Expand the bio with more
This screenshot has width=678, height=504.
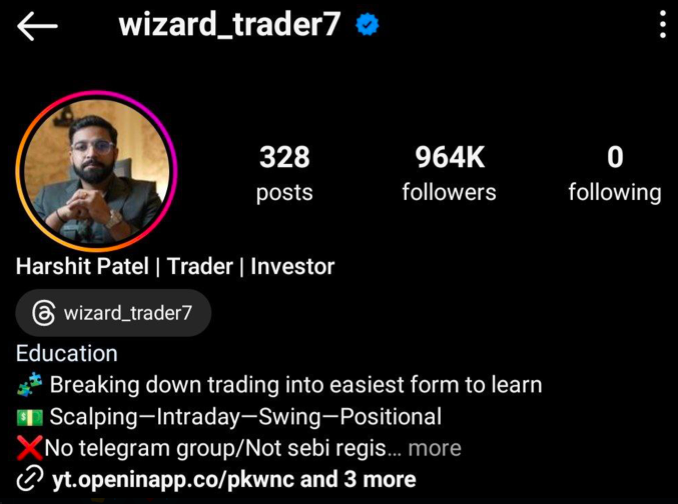tap(434, 448)
